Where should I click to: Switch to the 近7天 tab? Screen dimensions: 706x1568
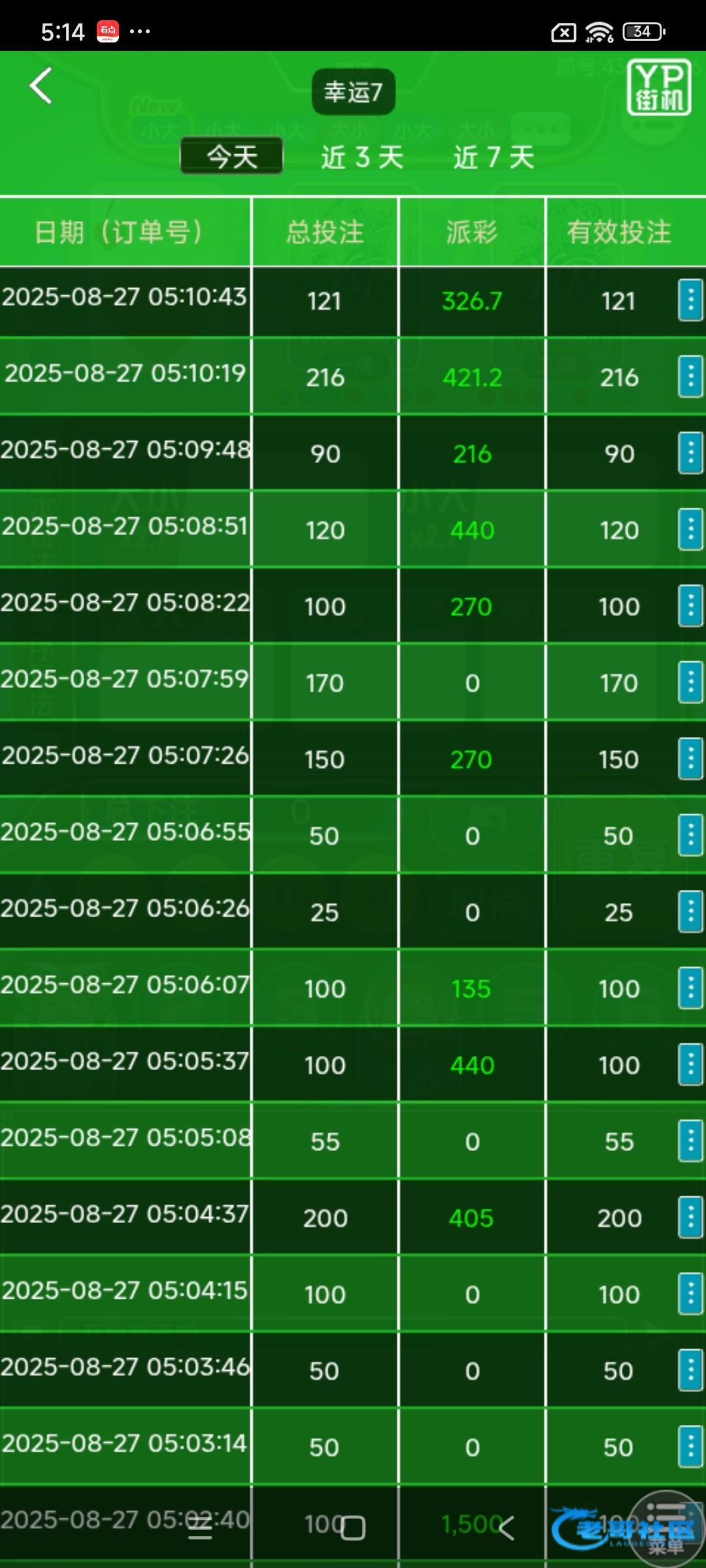point(494,157)
